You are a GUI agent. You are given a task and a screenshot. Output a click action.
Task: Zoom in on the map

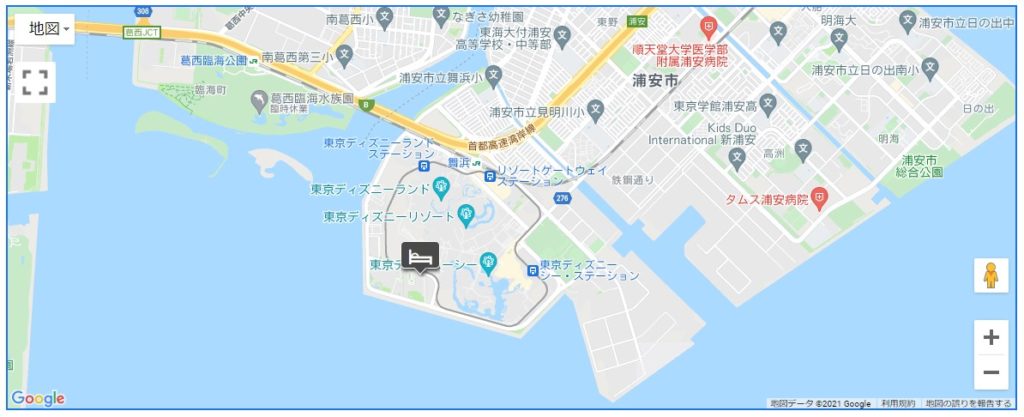point(990,338)
